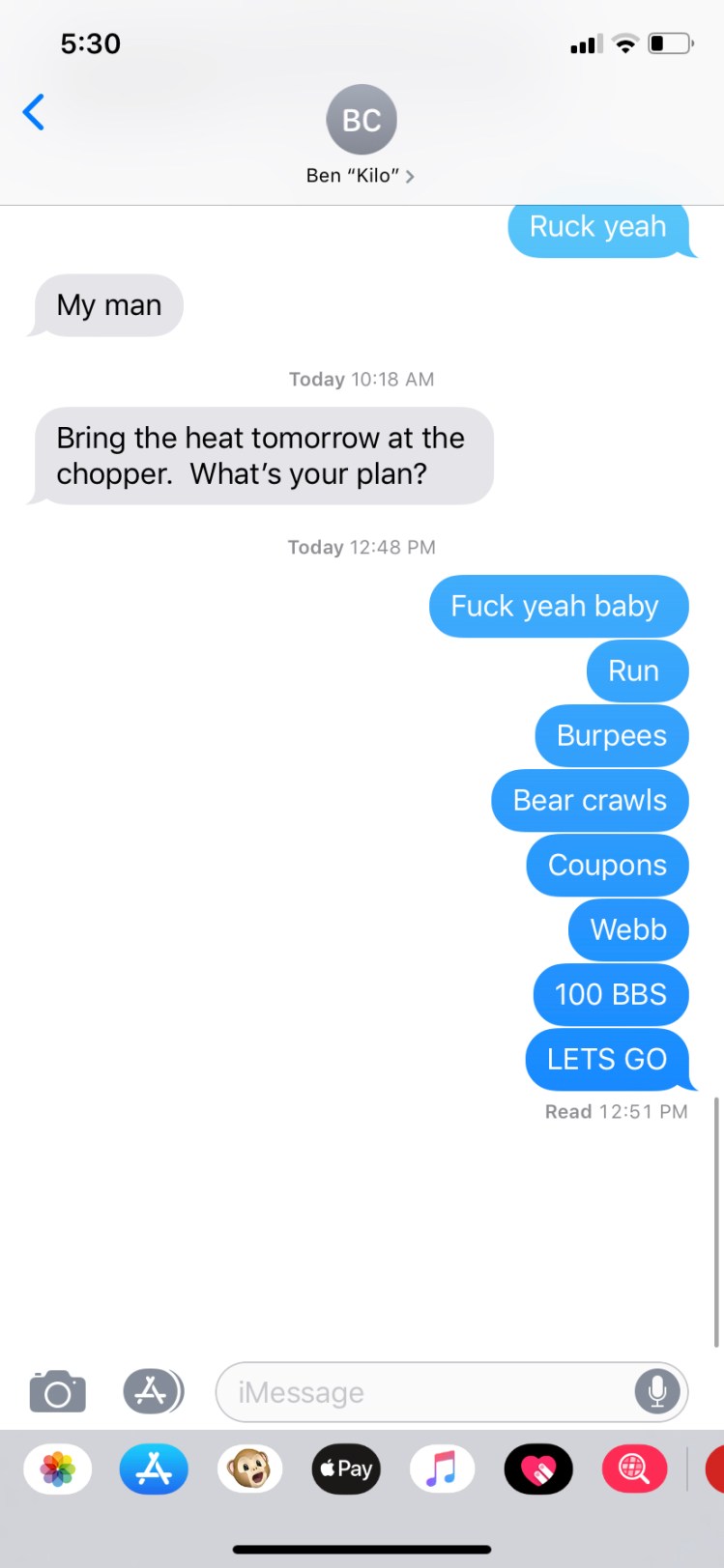724x1568 pixels.
Task: Open the App Store for iMessage
Action: (154, 1469)
